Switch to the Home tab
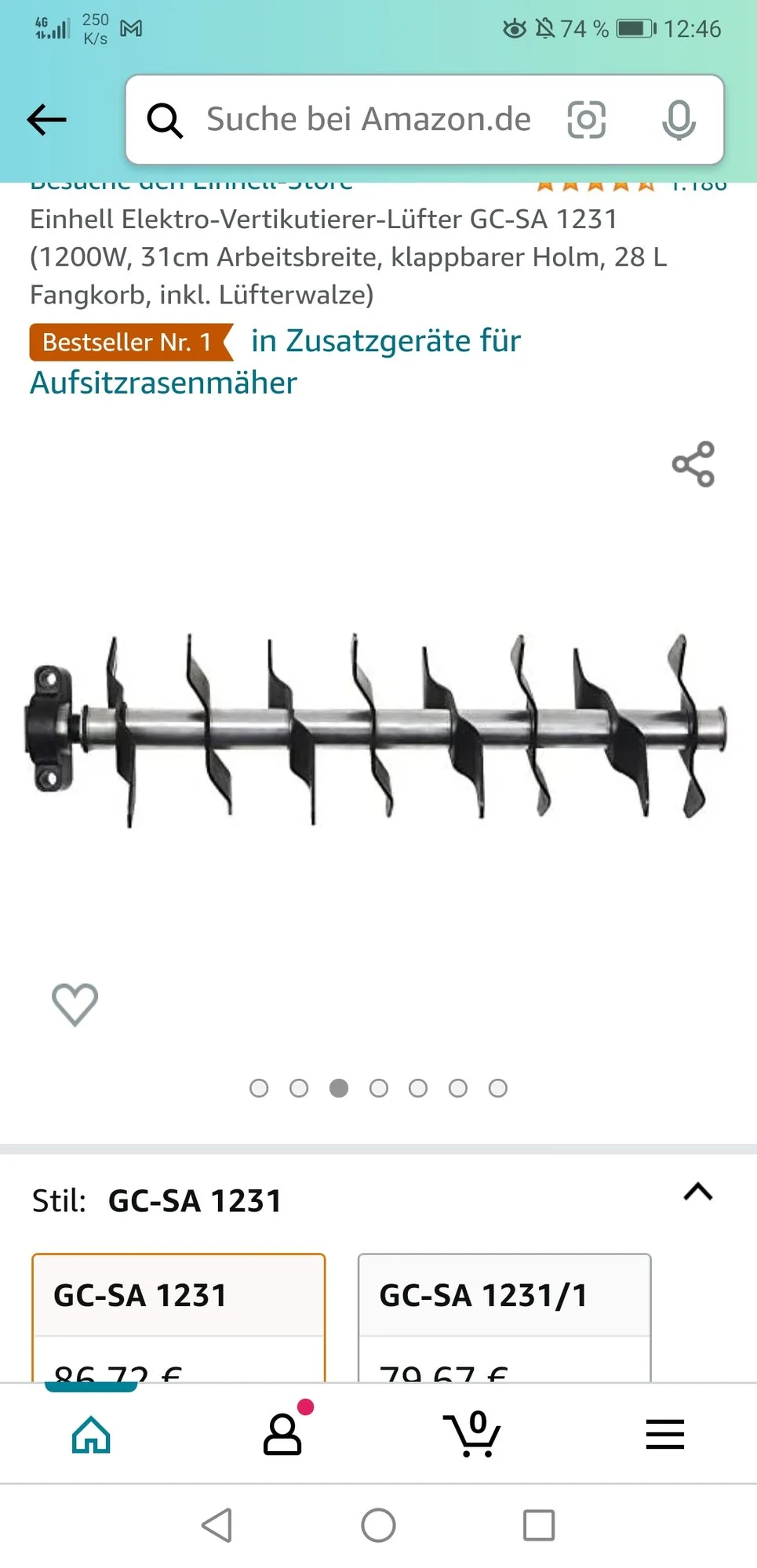757x1568 pixels. point(91,1435)
